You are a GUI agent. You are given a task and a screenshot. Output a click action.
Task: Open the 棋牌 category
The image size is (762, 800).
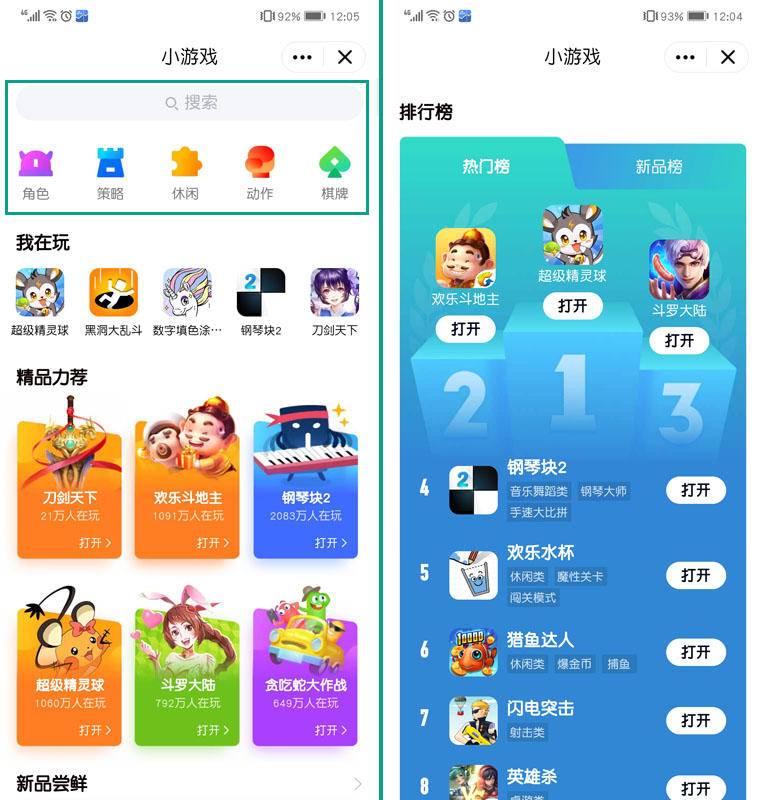point(335,173)
